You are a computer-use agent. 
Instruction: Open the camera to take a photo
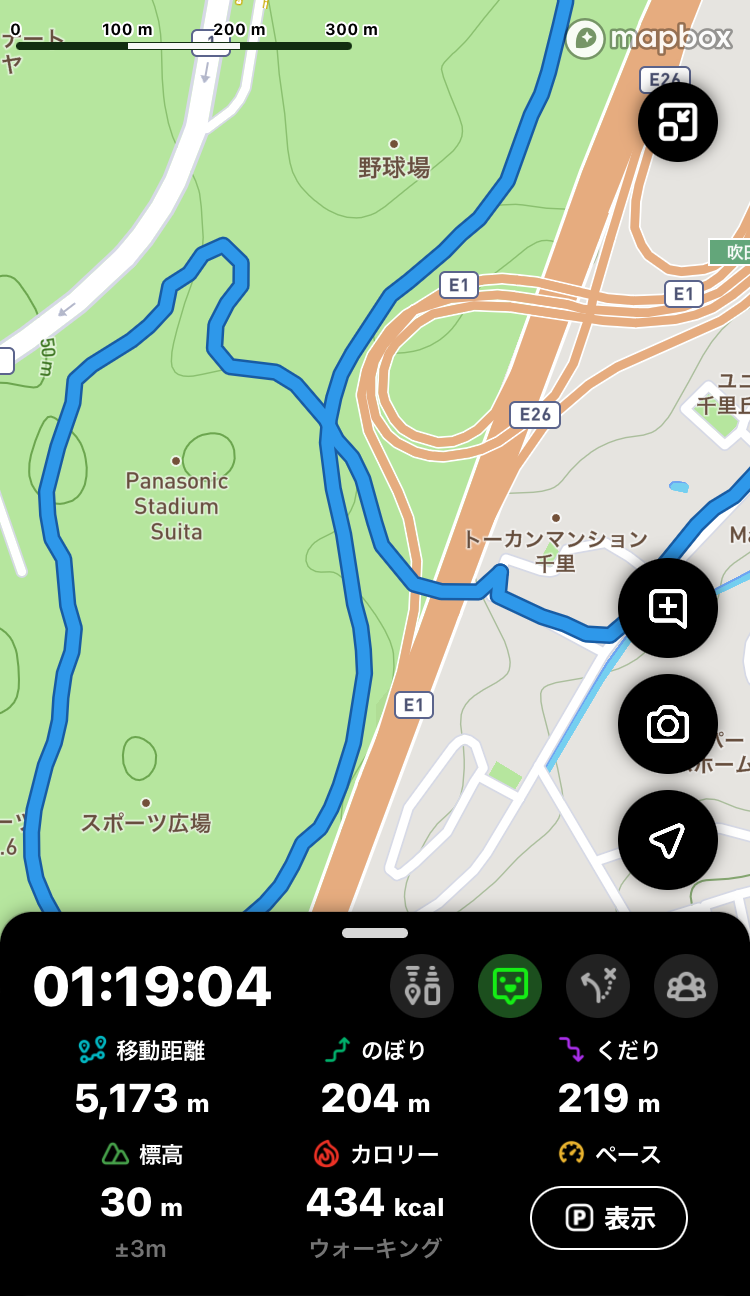667,724
